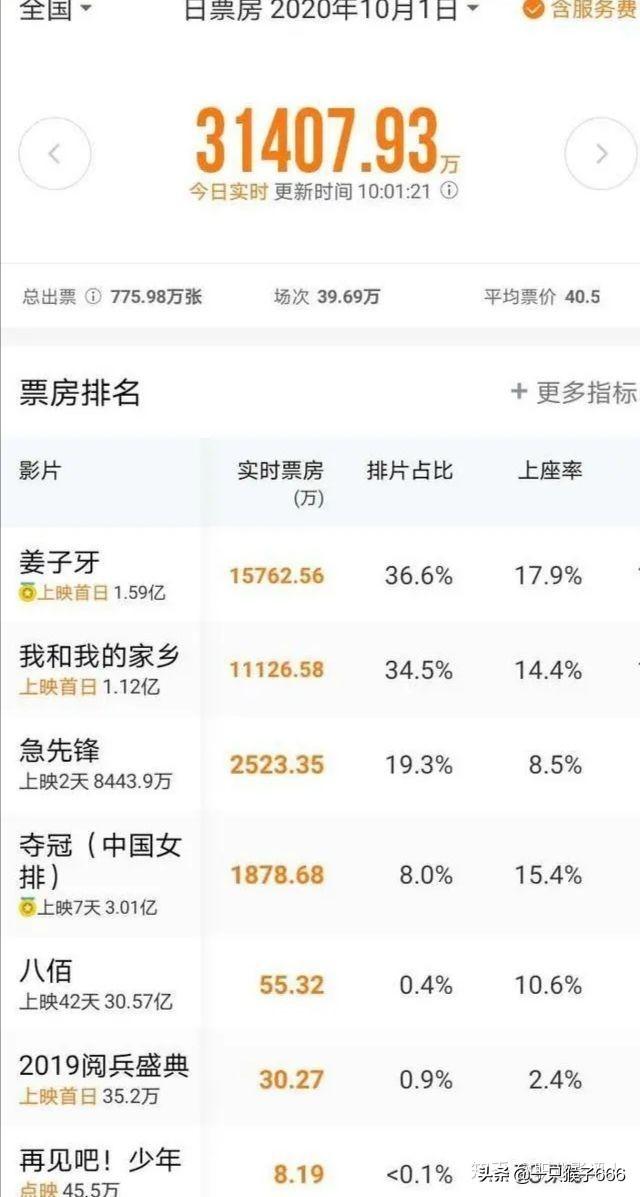640x1197 pixels.
Task: Open the 八佰 movie row
Action: pyautogui.click(x=320, y=985)
